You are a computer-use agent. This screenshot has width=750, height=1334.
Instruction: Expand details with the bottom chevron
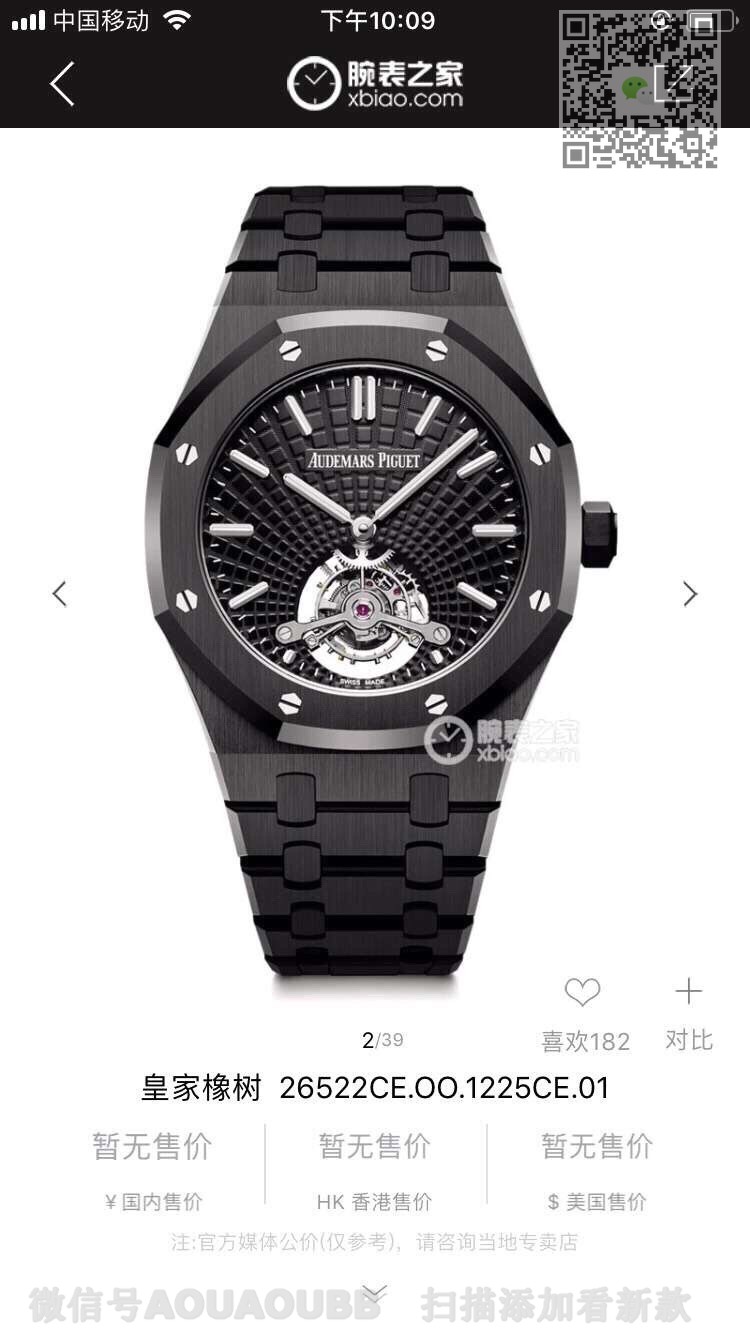(x=374, y=1295)
